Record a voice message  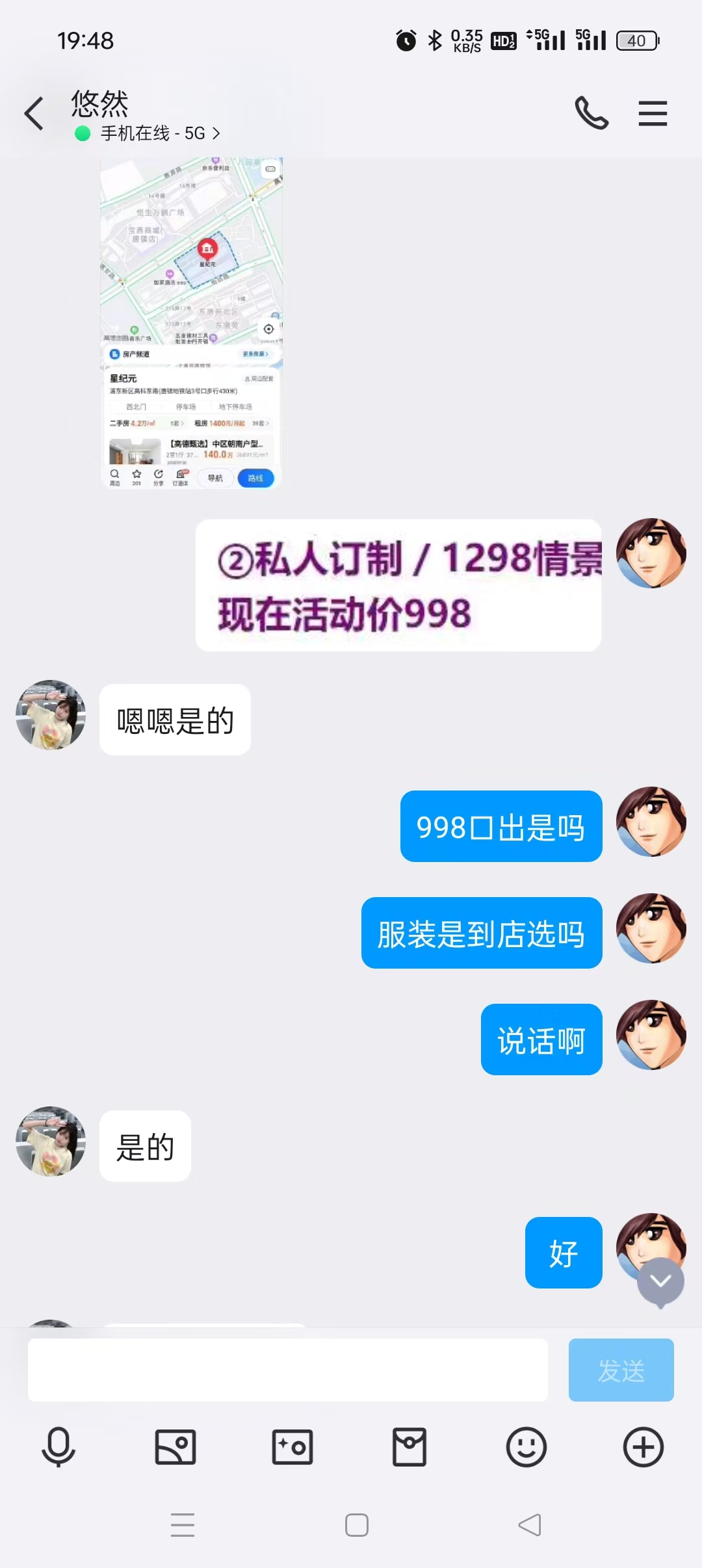pos(58,1447)
